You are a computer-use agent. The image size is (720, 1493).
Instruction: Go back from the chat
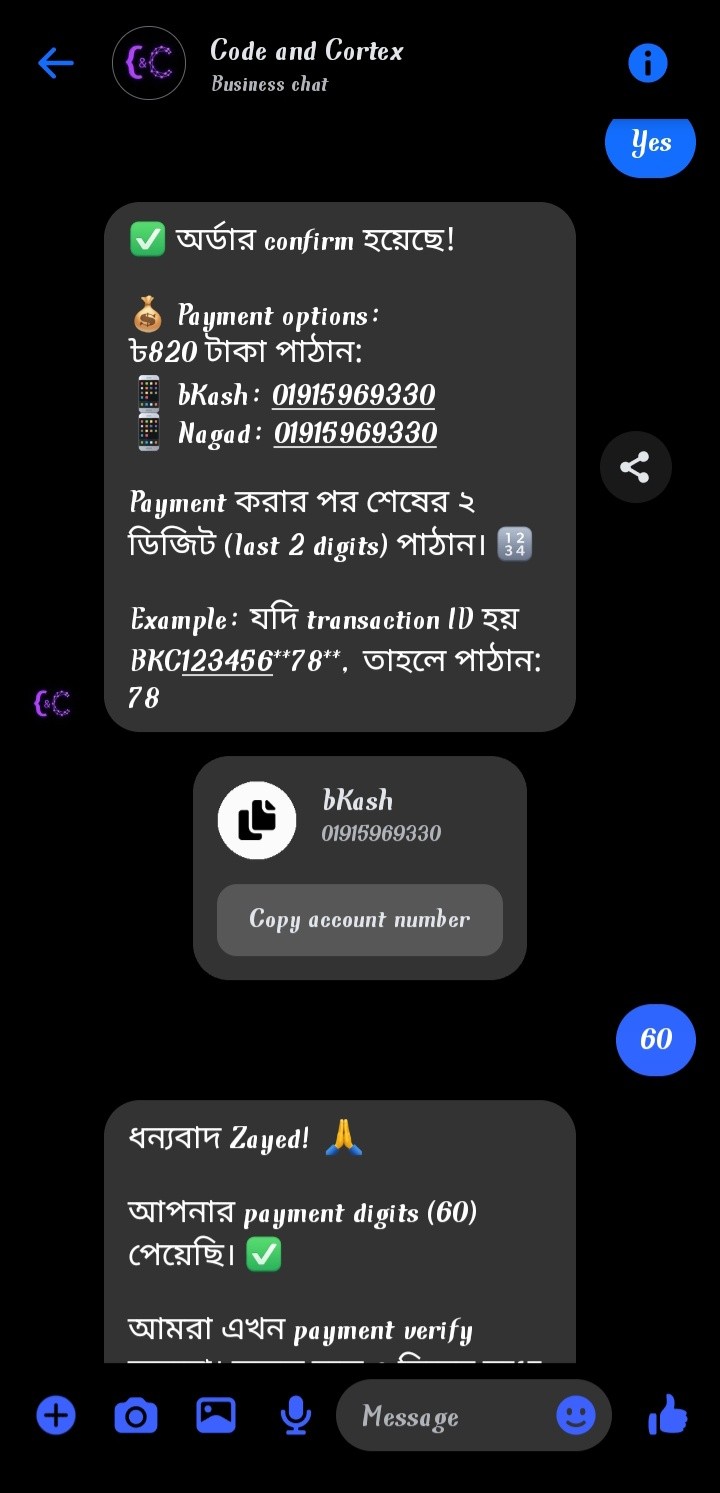56,64
